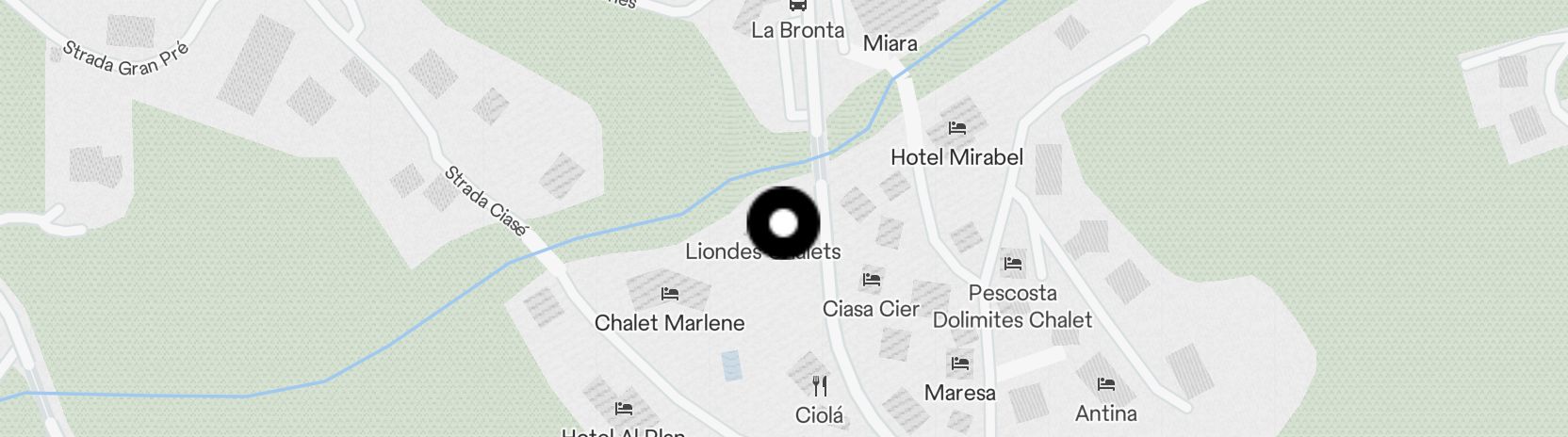Screen dimensions: 1568x437
Task: Tap the Pescosta Dolimites Chalet marker
Action: (x=1013, y=265)
